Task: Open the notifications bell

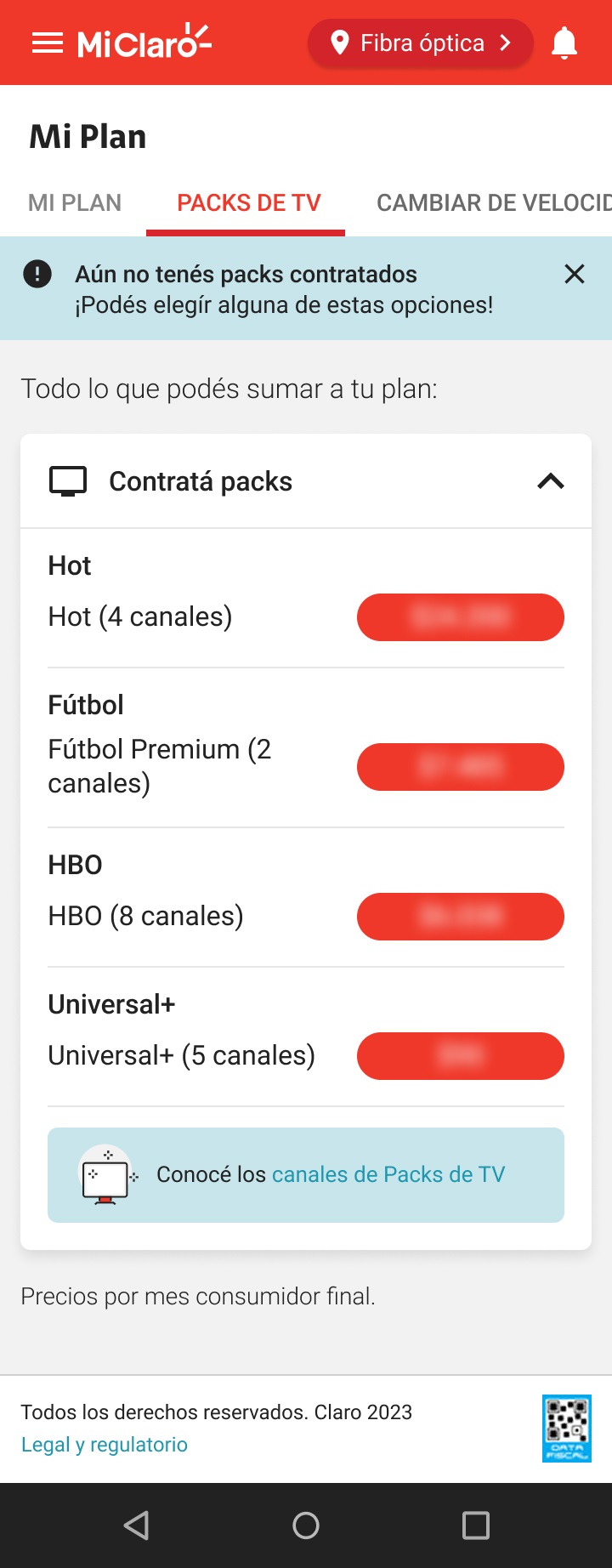Action: tap(564, 43)
